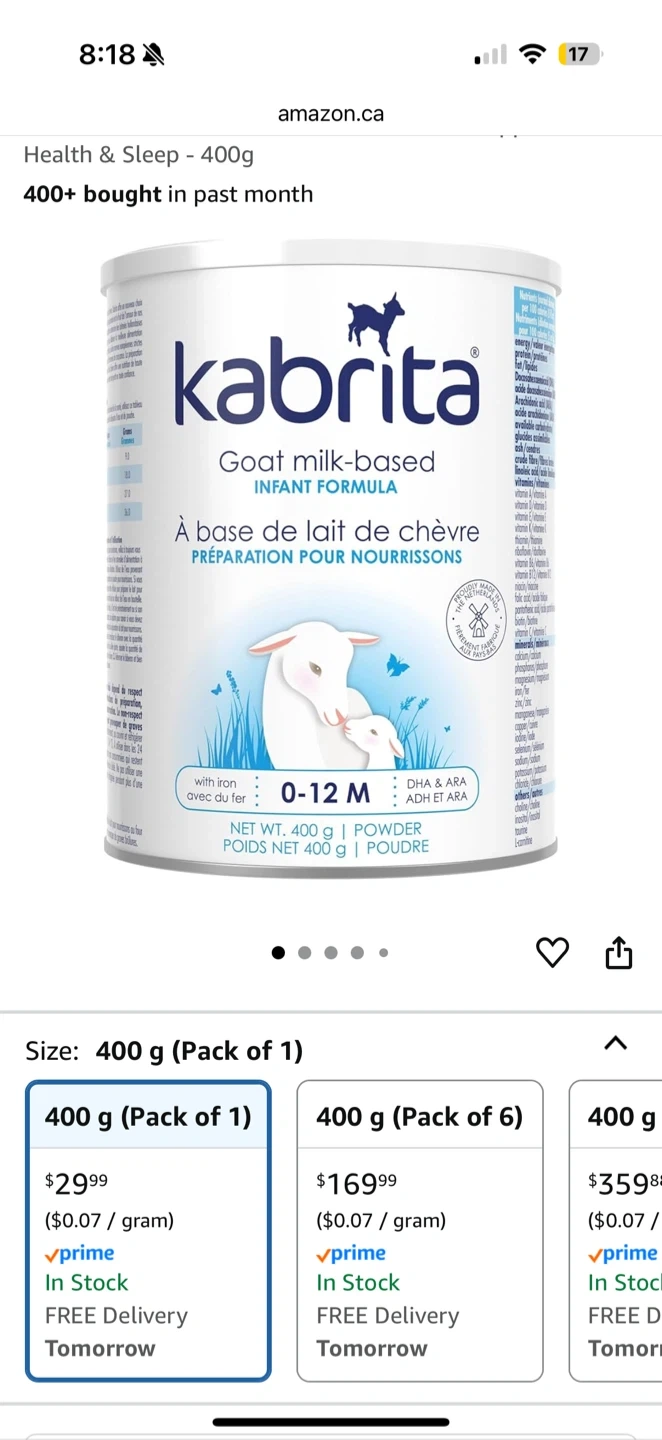Image resolution: width=662 pixels, height=1440 pixels.
Task: Add product to wish list heart
Action: pyautogui.click(x=552, y=953)
